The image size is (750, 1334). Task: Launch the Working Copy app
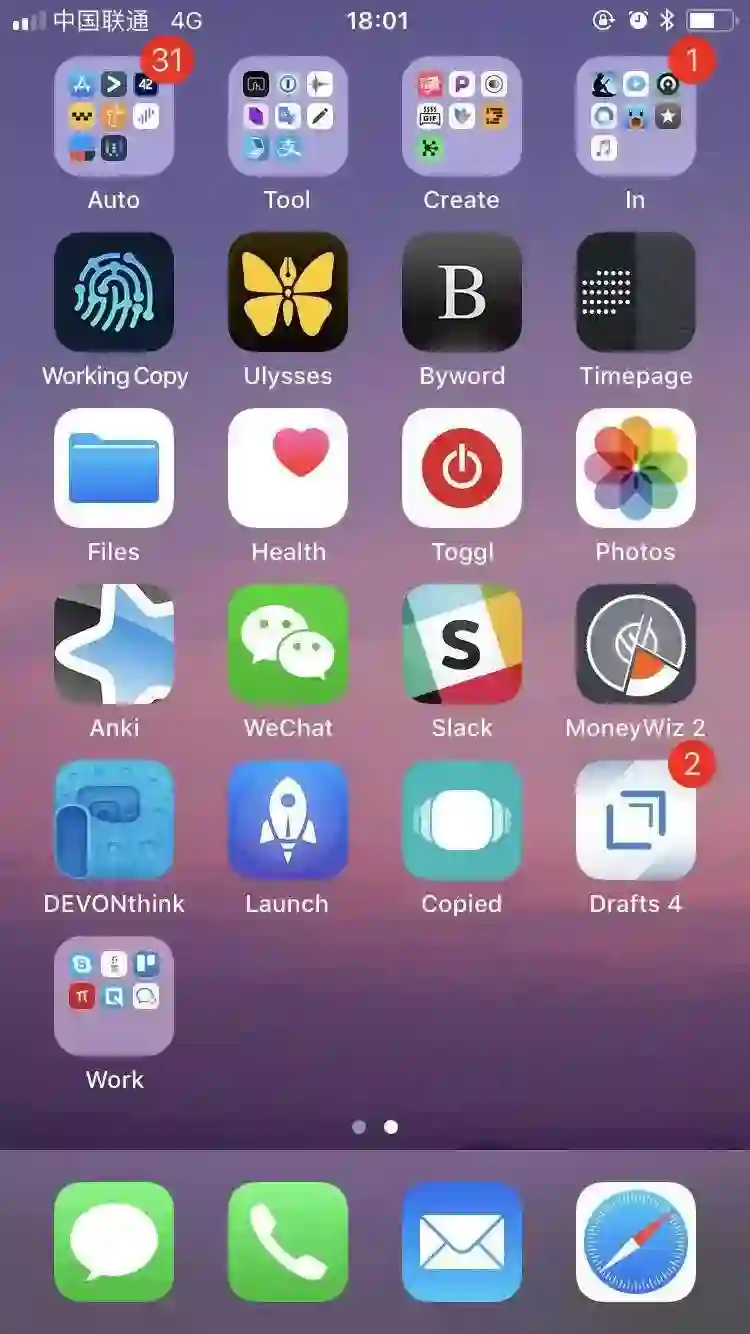pos(114,292)
